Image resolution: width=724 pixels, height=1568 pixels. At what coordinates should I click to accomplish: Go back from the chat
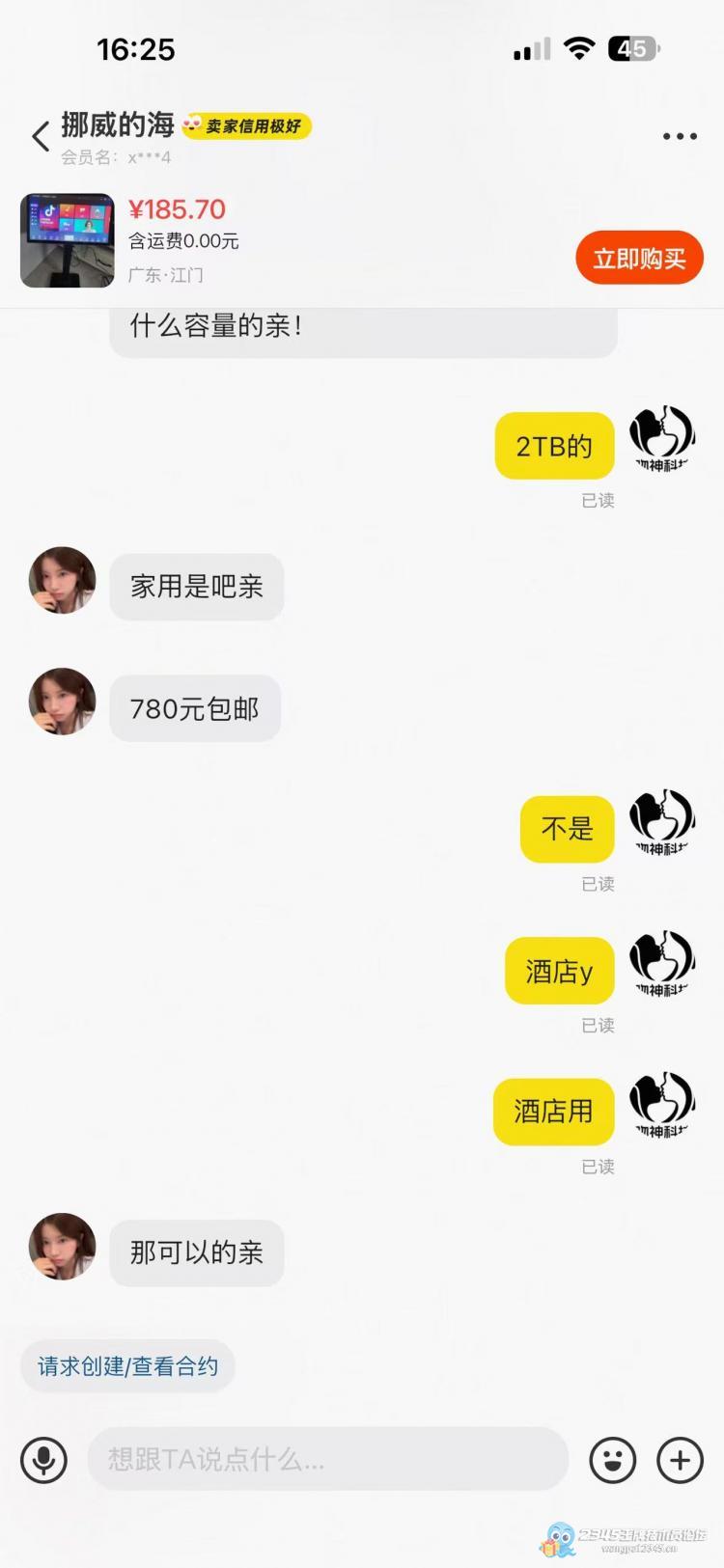tap(41, 137)
